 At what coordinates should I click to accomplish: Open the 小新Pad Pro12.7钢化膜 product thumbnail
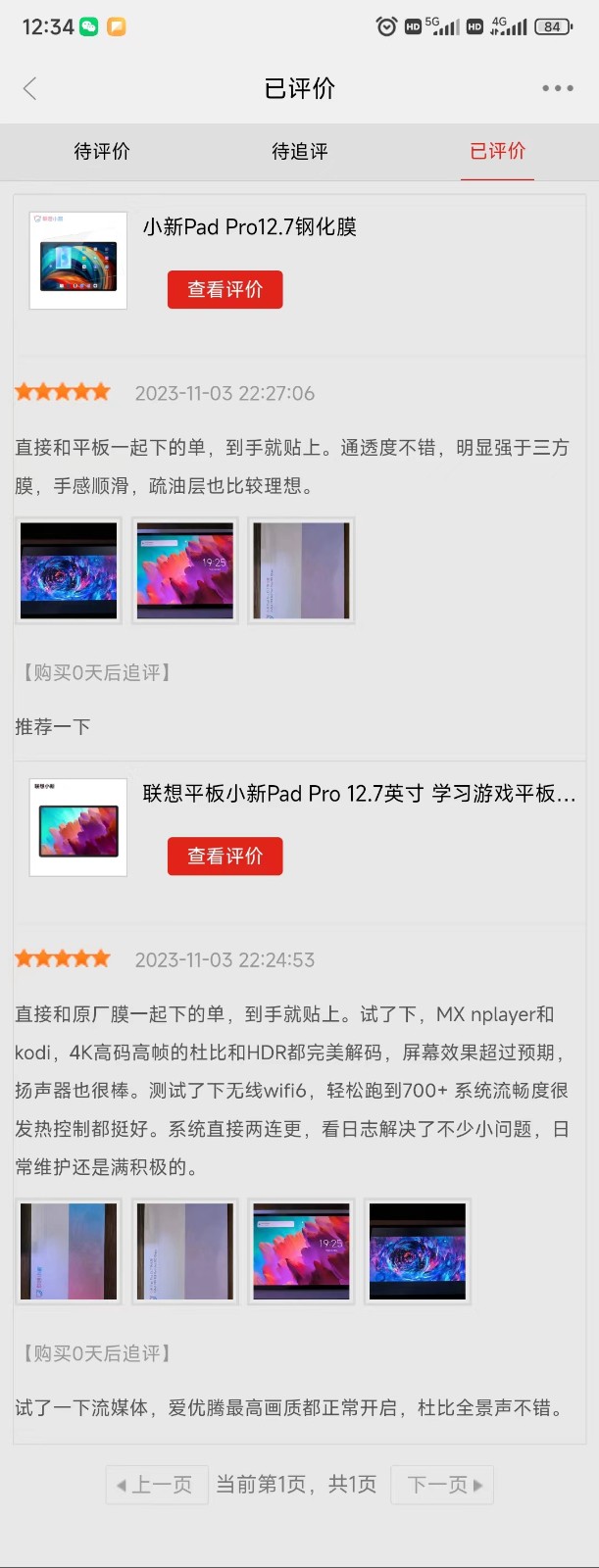78,261
